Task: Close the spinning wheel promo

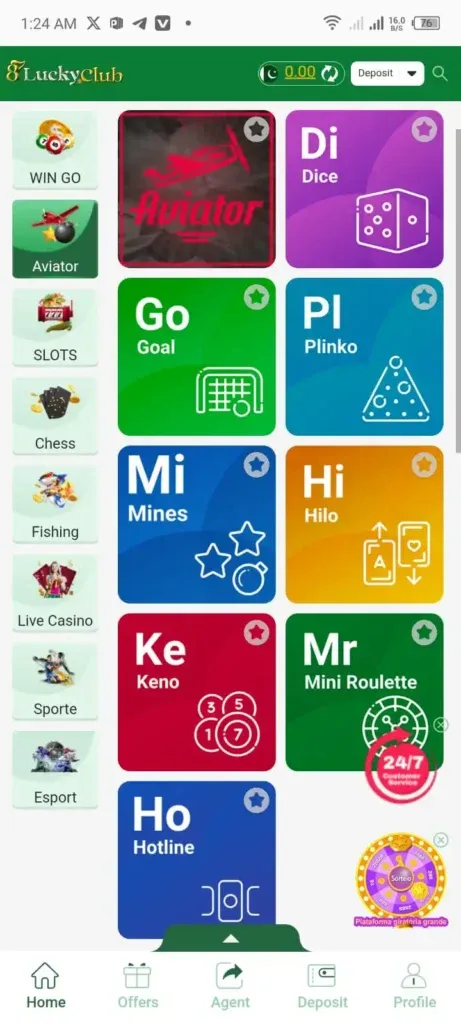Action: pos(441,840)
